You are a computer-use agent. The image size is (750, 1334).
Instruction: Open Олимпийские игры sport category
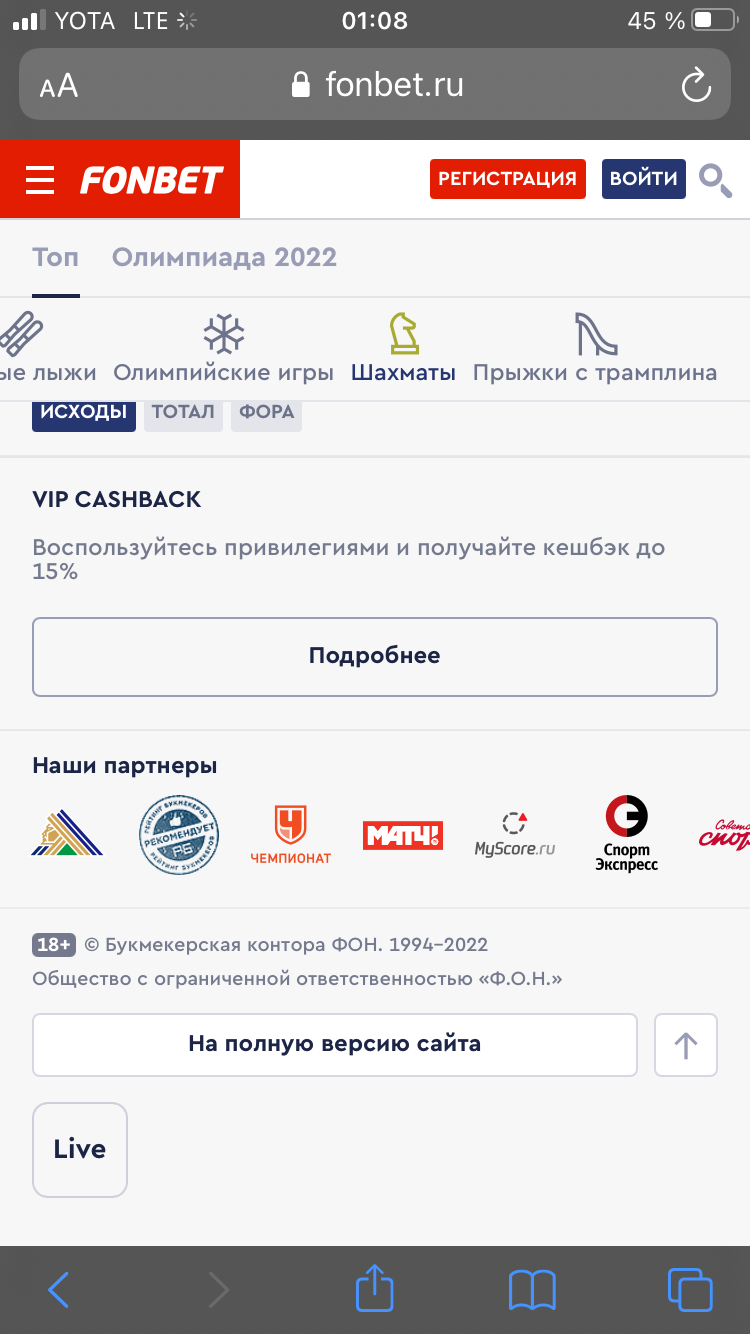[224, 348]
